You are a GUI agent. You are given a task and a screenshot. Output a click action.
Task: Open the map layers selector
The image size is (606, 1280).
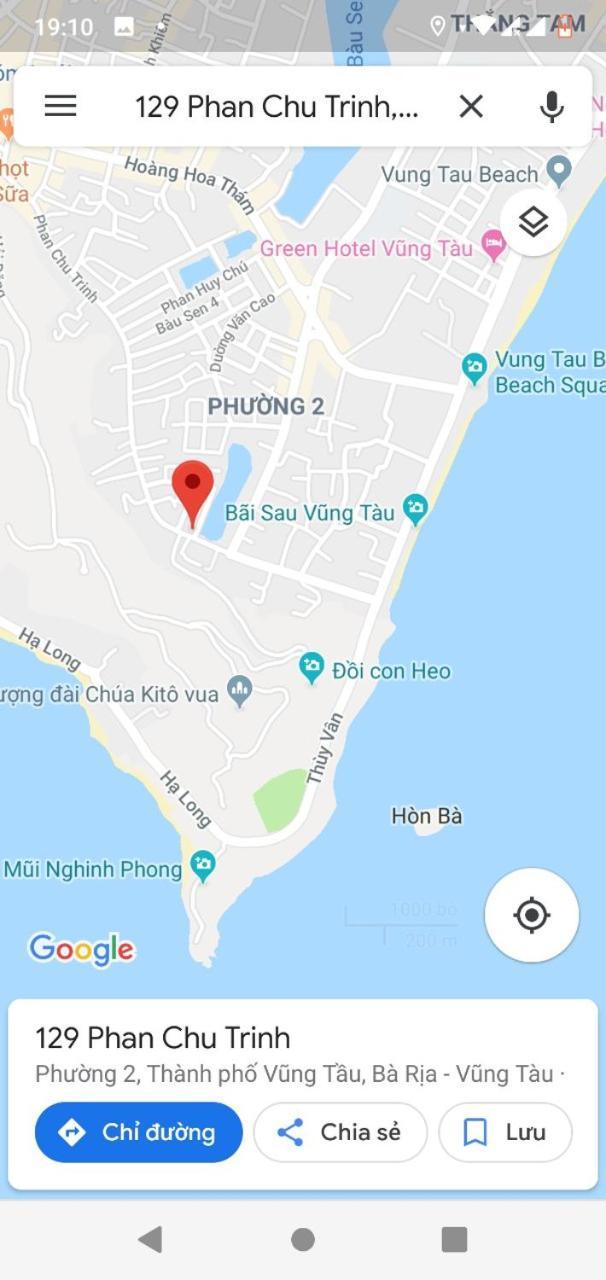click(x=533, y=222)
